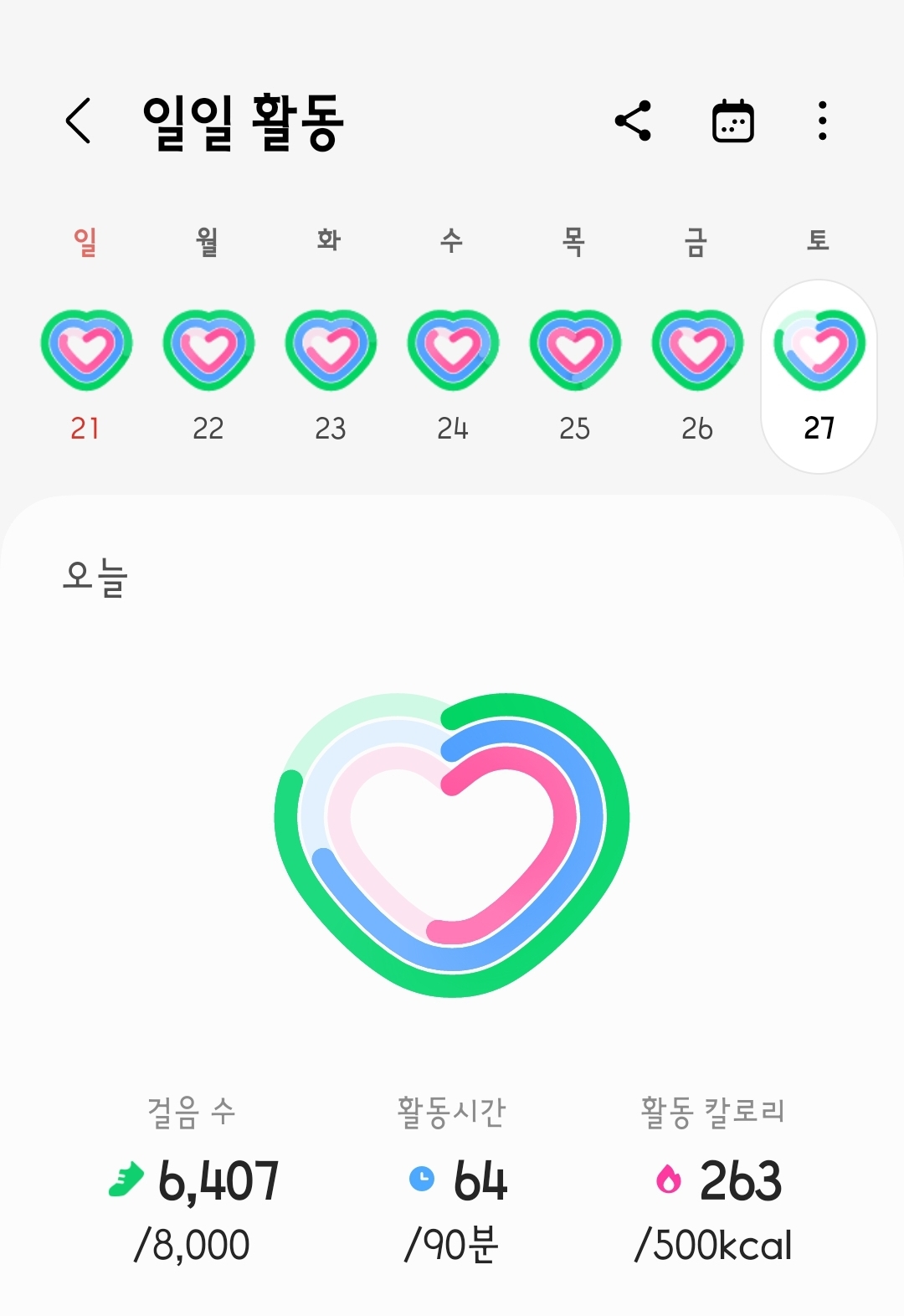Open the more options menu

click(x=823, y=121)
